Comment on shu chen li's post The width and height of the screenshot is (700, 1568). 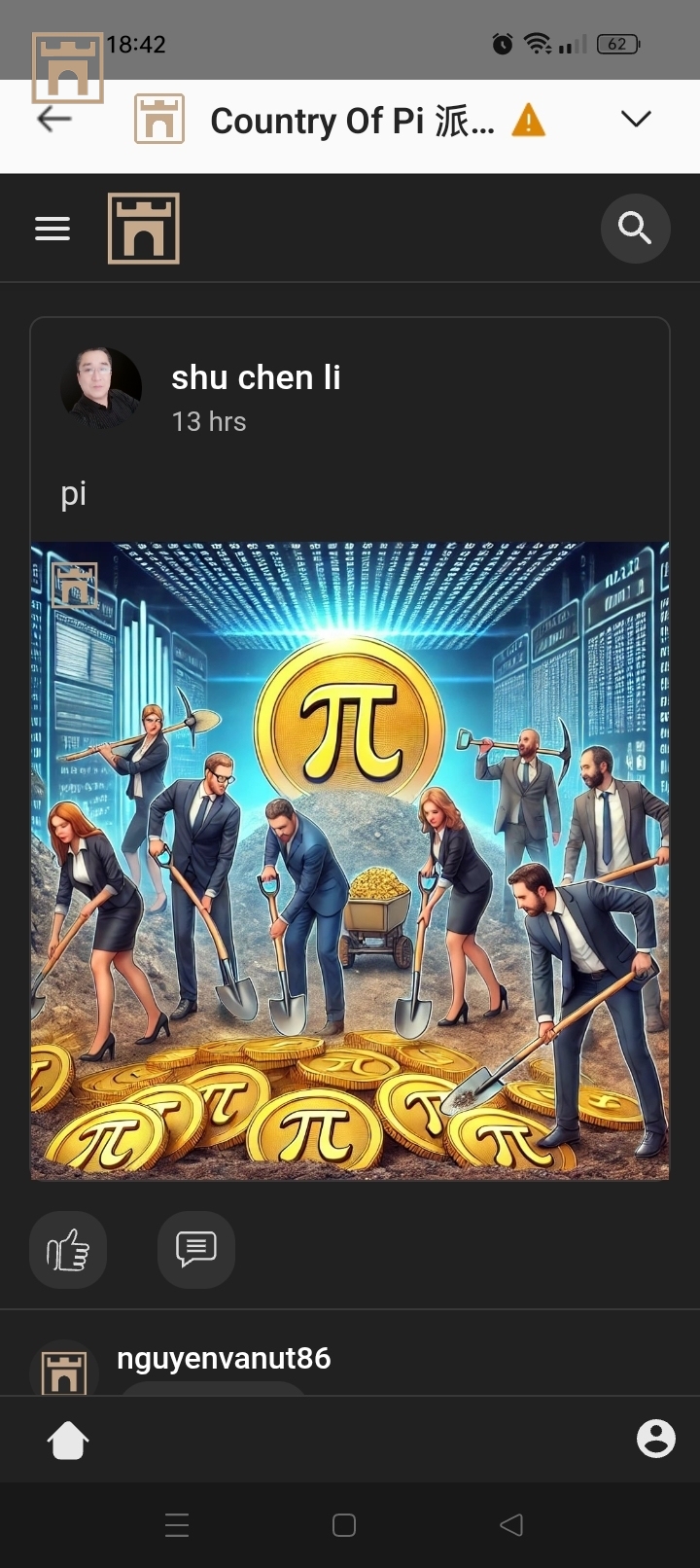tap(196, 1250)
